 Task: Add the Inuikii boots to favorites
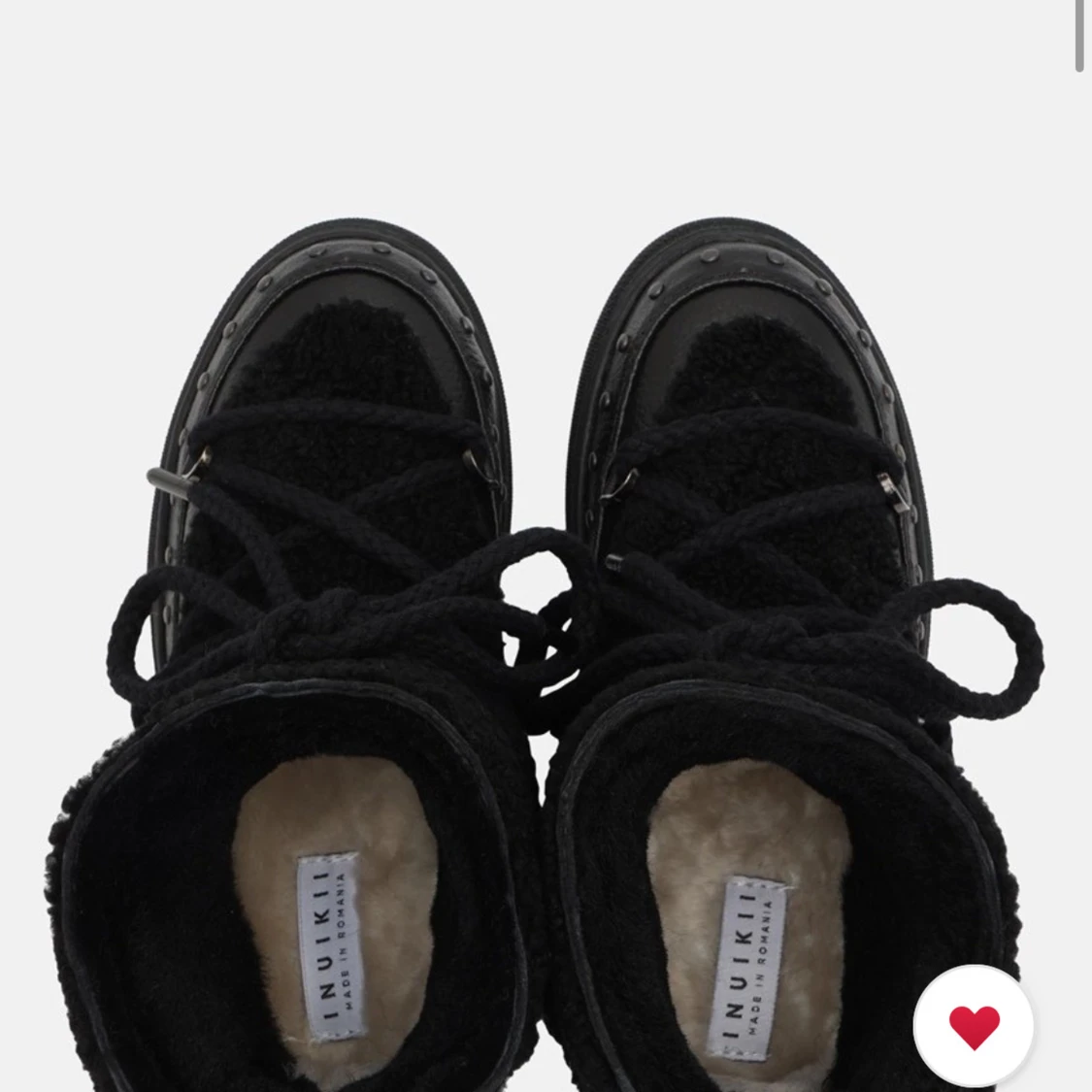click(974, 1025)
